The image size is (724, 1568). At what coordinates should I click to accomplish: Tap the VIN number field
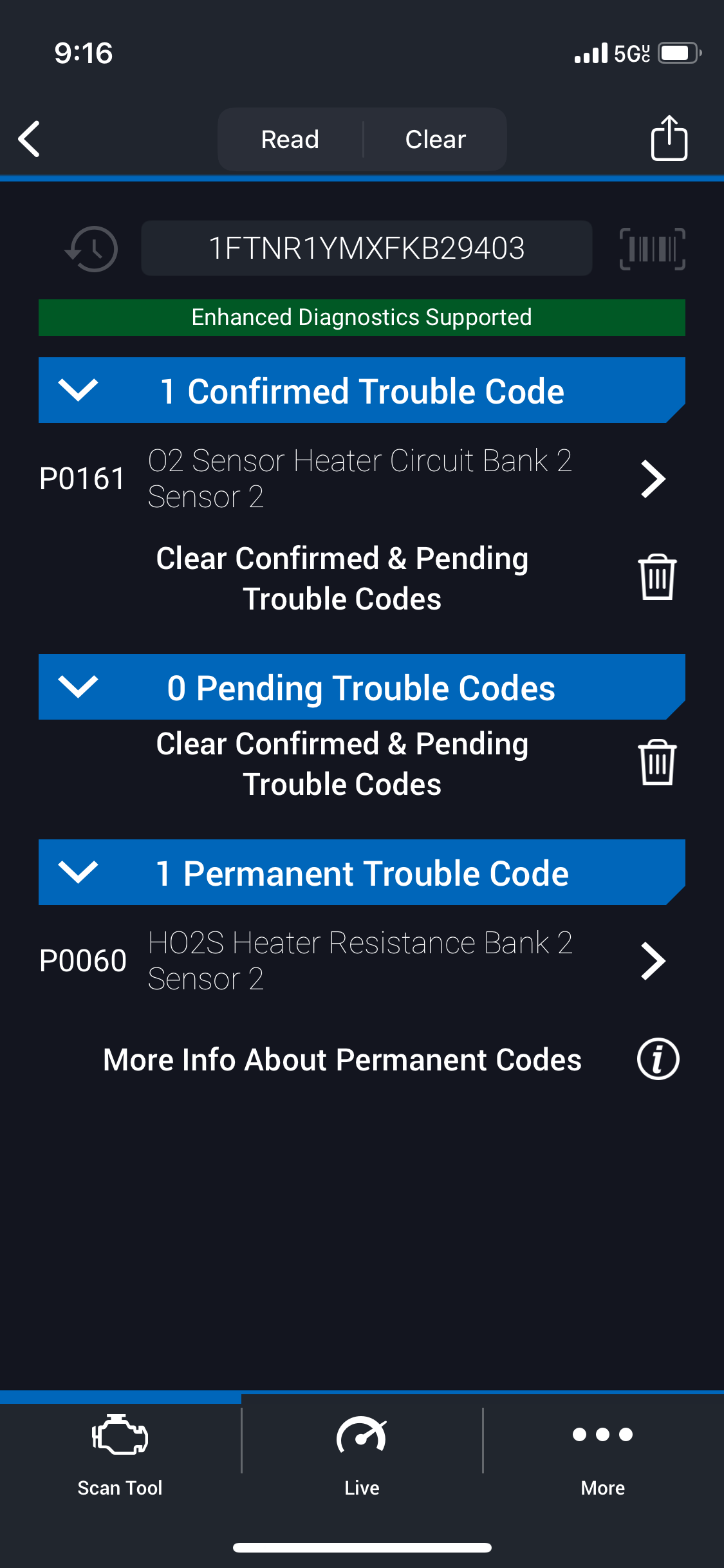[x=366, y=248]
